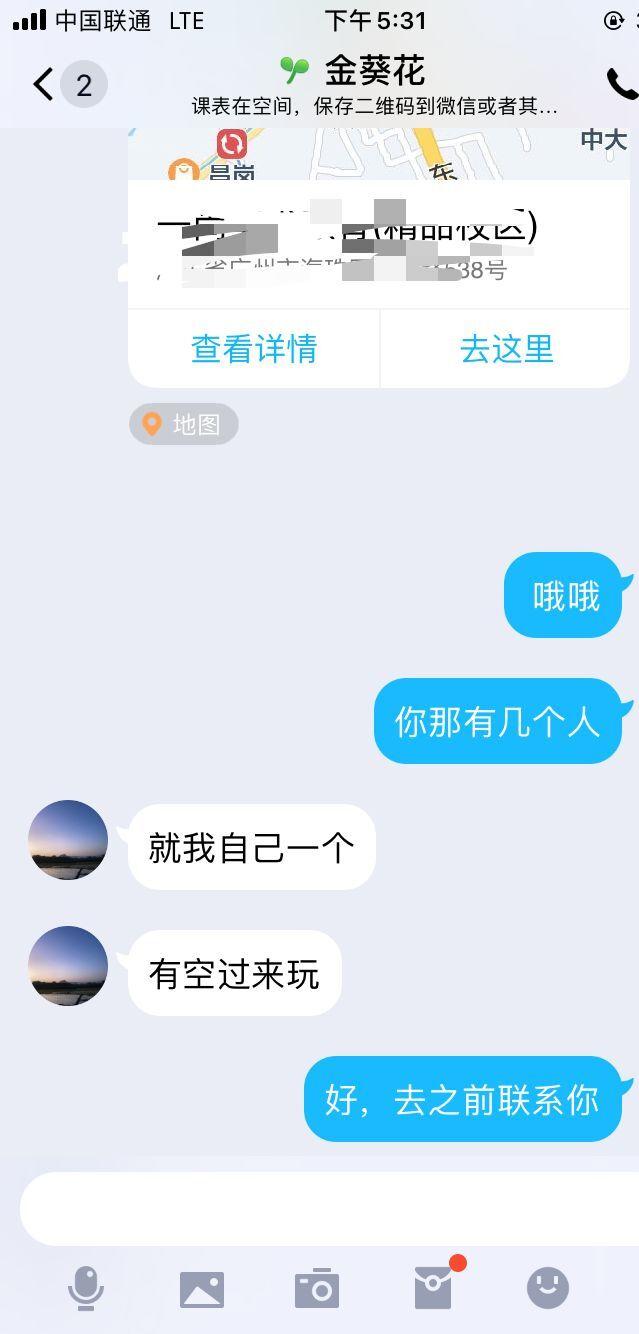Open the red envelope option
This screenshot has height=1334, width=639.
coord(434,1288)
